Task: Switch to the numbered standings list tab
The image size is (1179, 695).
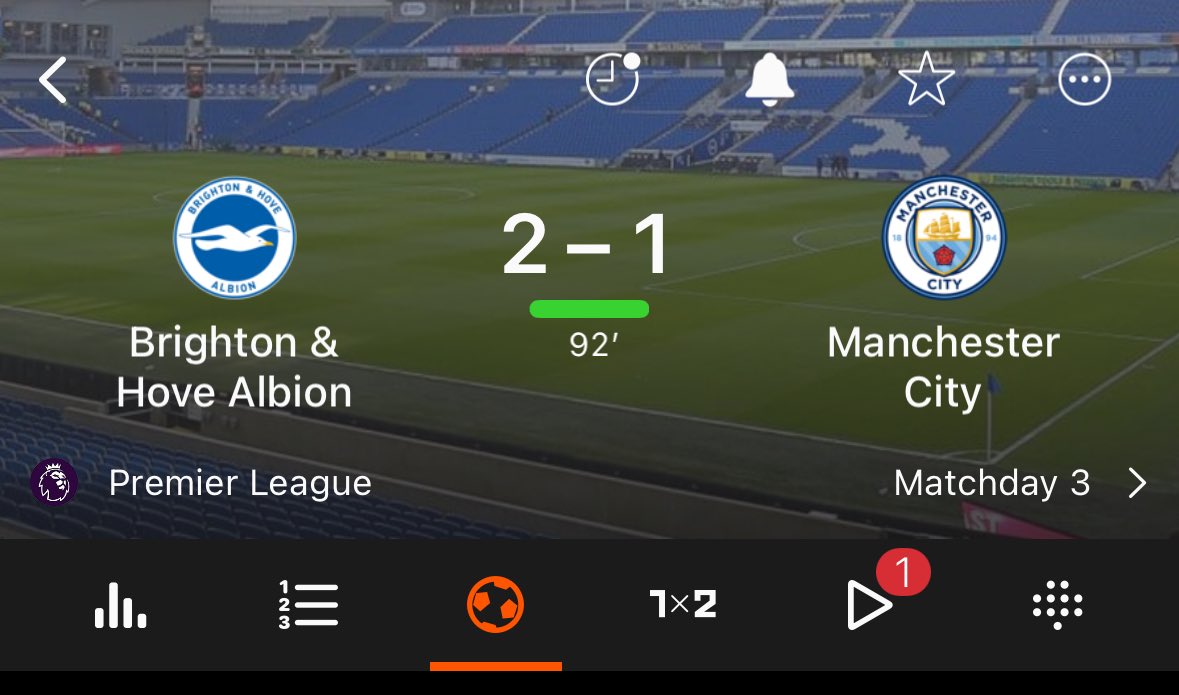Action: click(308, 605)
